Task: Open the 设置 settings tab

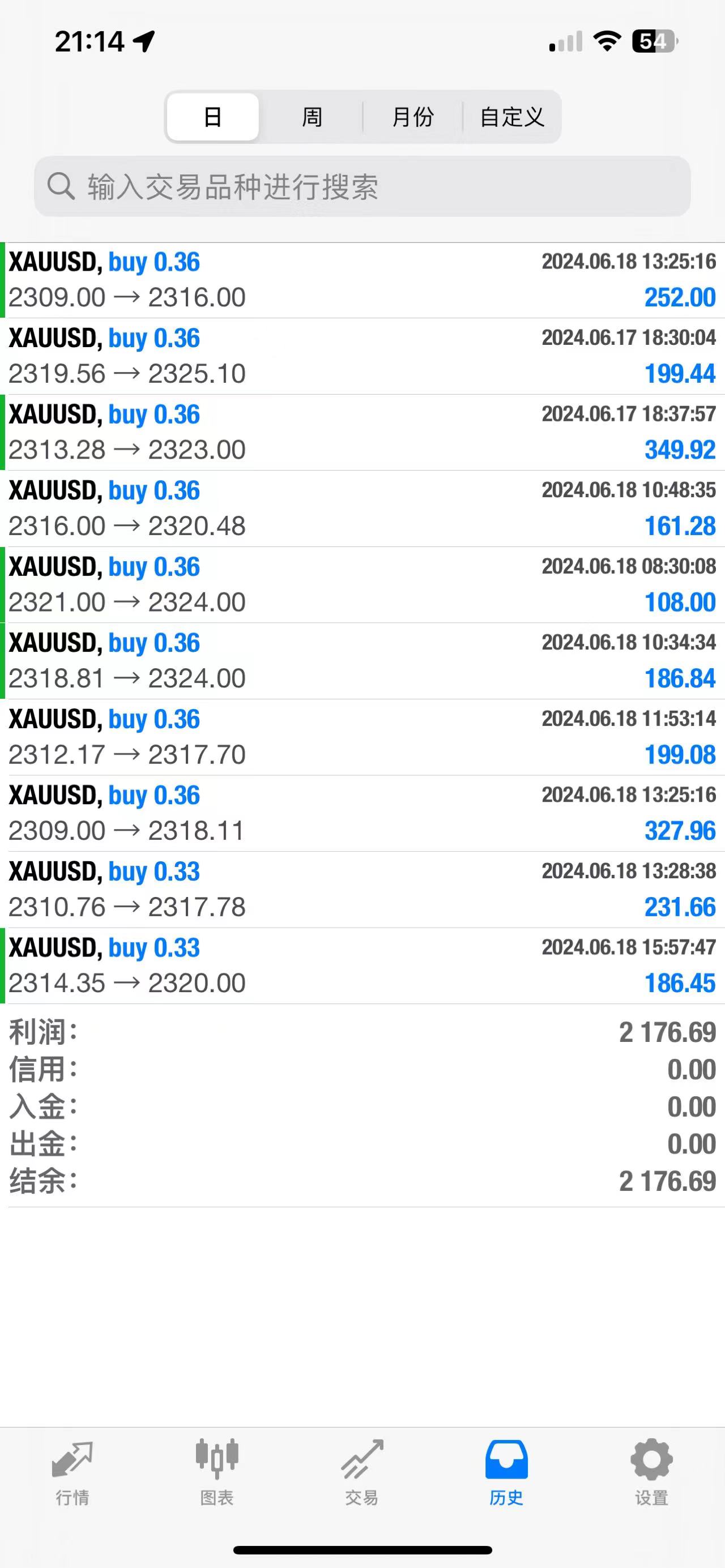Action: click(x=651, y=1473)
